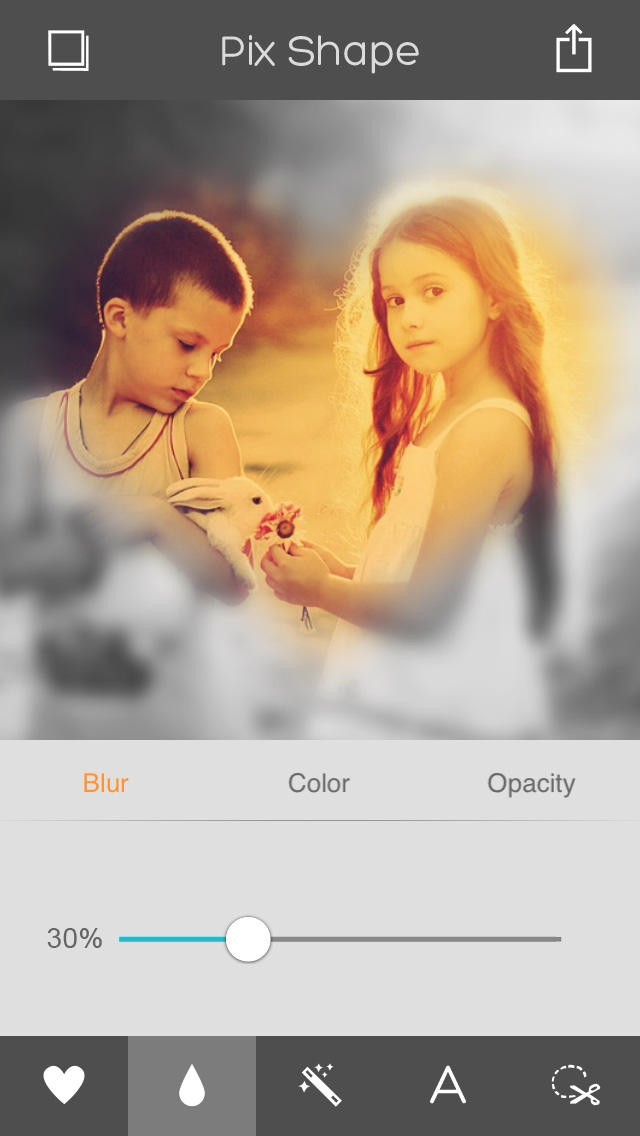Viewport: 640px width, 1136px height.
Task: Select the Blur option
Action: pyautogui.click(x=105, y=783)
